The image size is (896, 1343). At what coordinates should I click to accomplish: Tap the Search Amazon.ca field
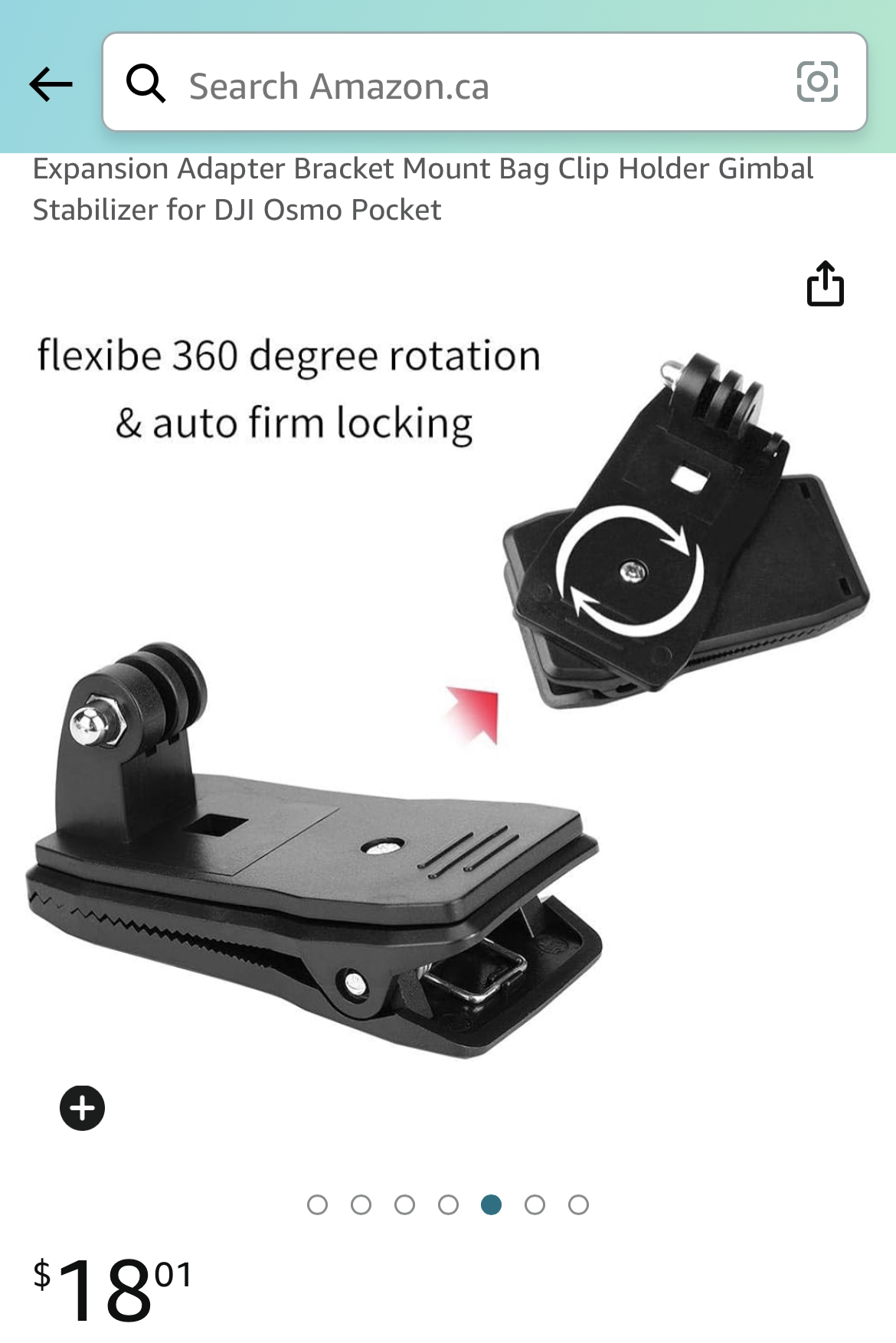point(475,84)
